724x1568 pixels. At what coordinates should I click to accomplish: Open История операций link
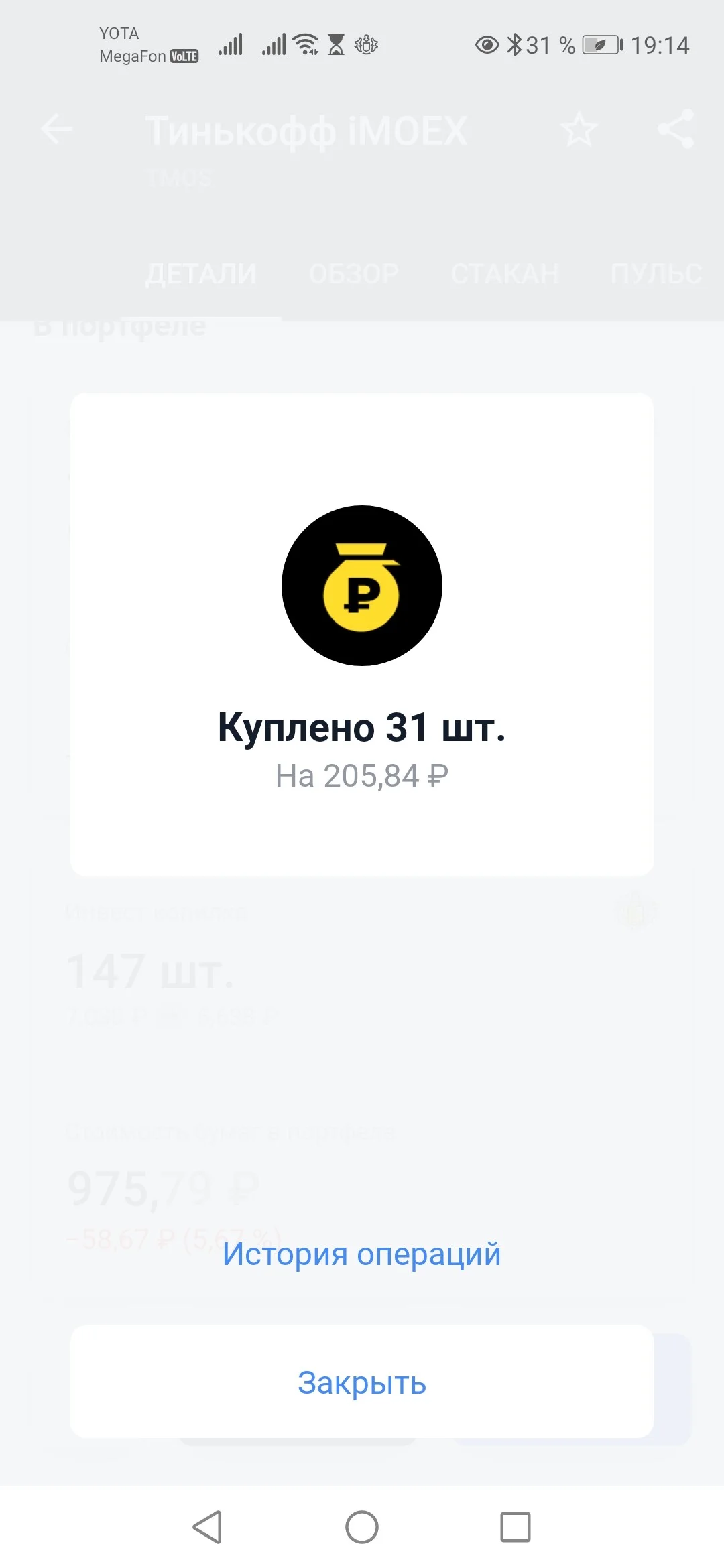pyautogui.click(x=362, y=1254)
